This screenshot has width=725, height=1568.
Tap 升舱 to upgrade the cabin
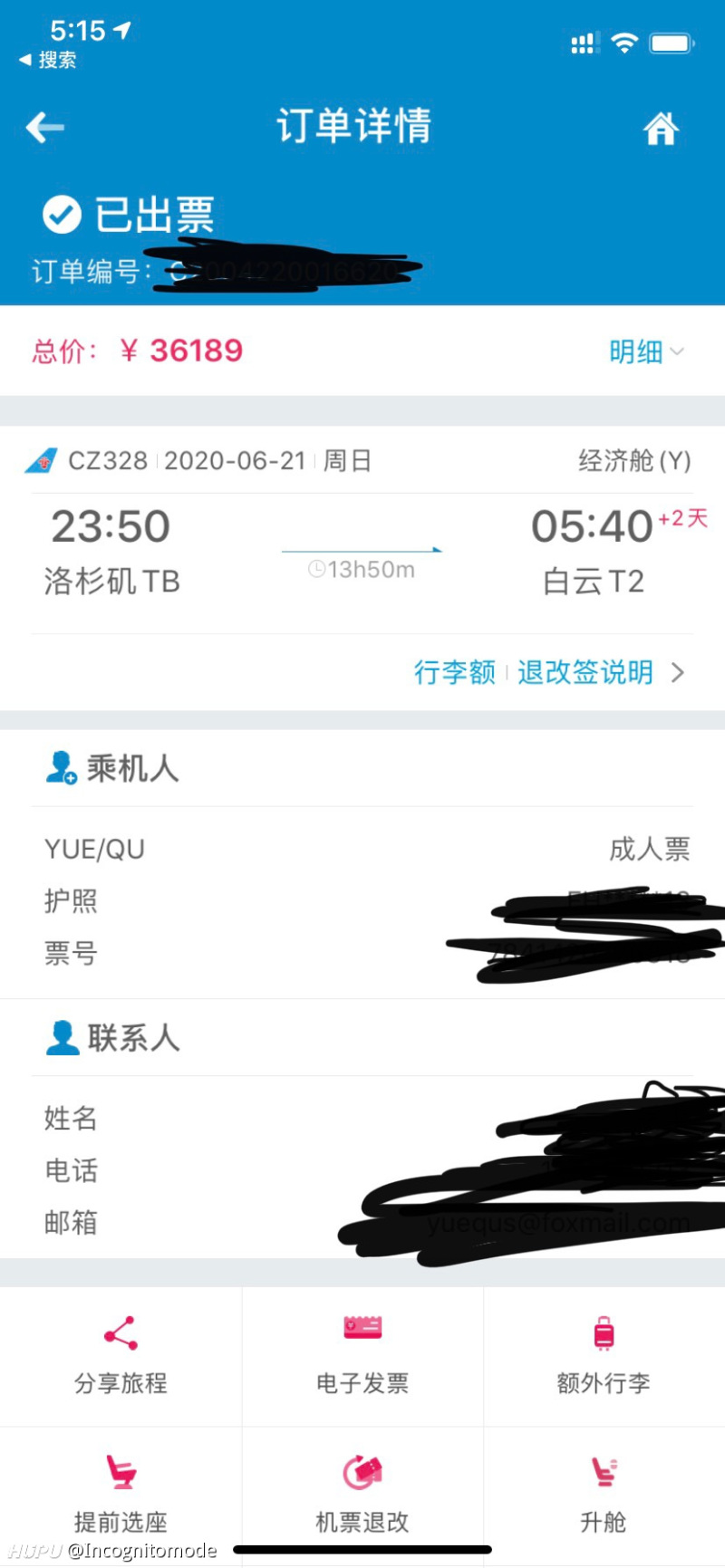point(604,1495)
